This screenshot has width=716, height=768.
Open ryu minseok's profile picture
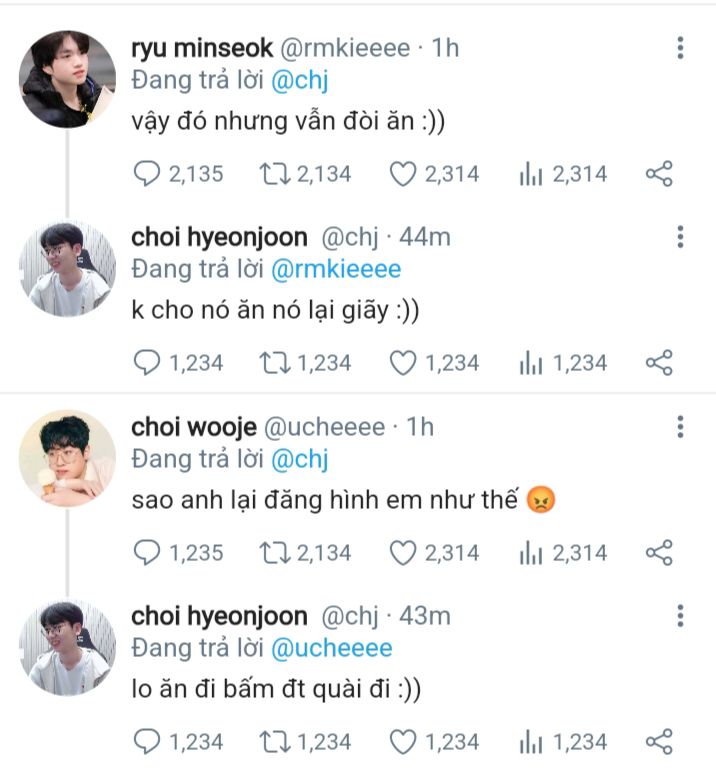68,79
